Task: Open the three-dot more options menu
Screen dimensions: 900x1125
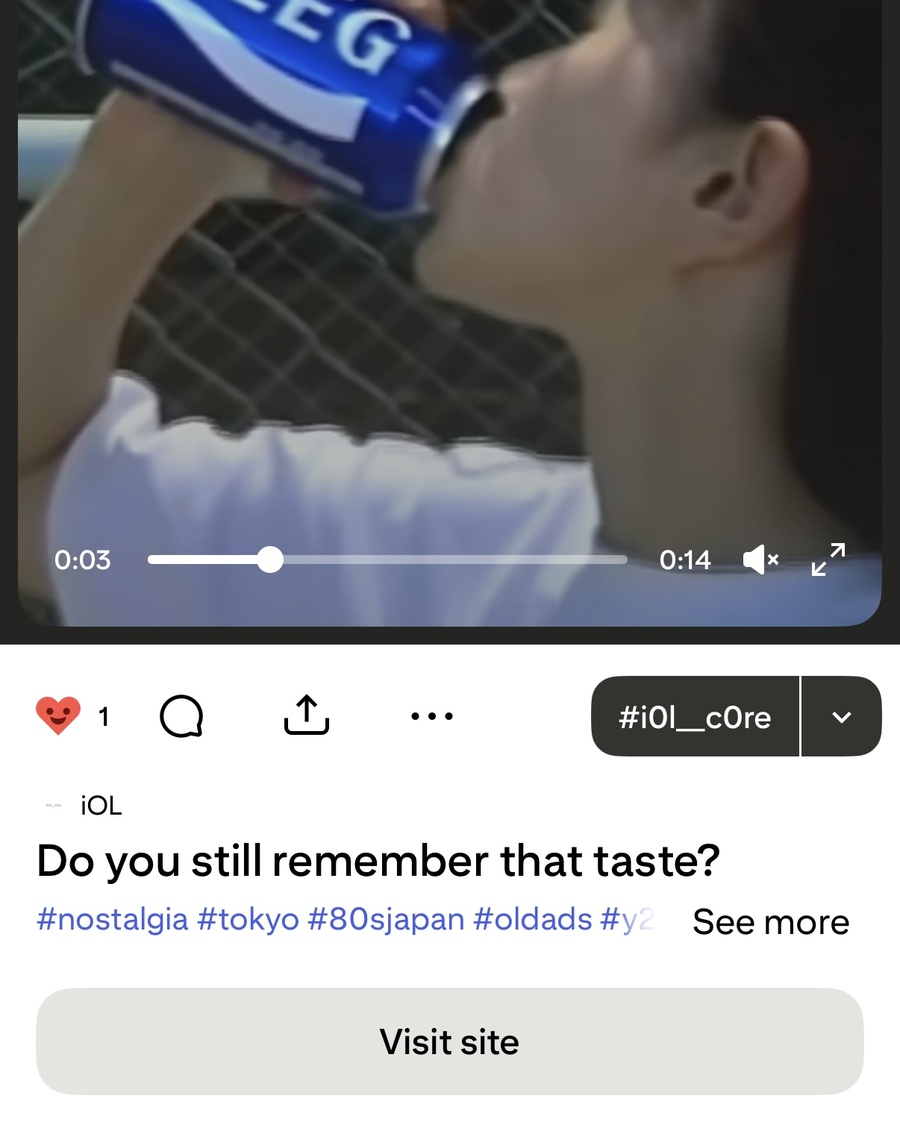Action: [x=432, y=716]
